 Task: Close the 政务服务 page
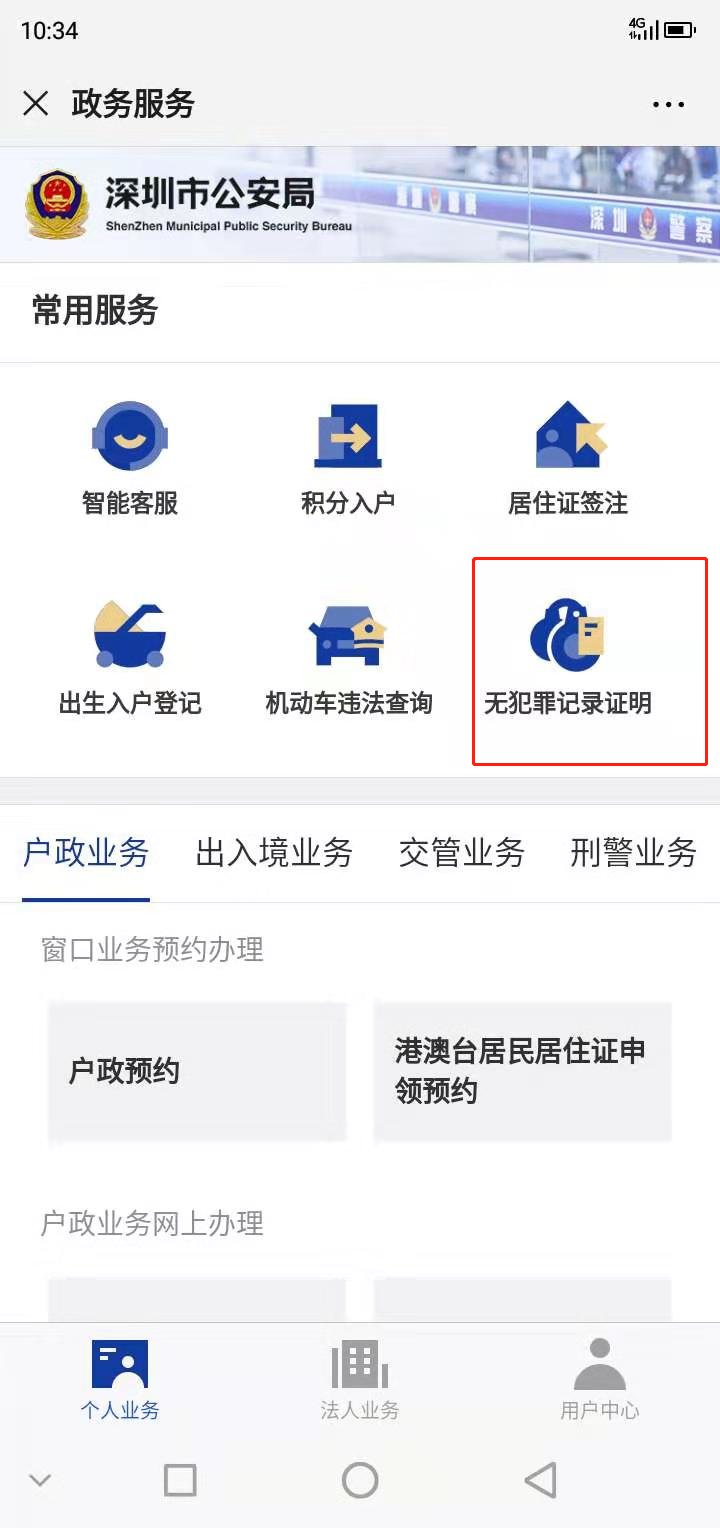36,104
